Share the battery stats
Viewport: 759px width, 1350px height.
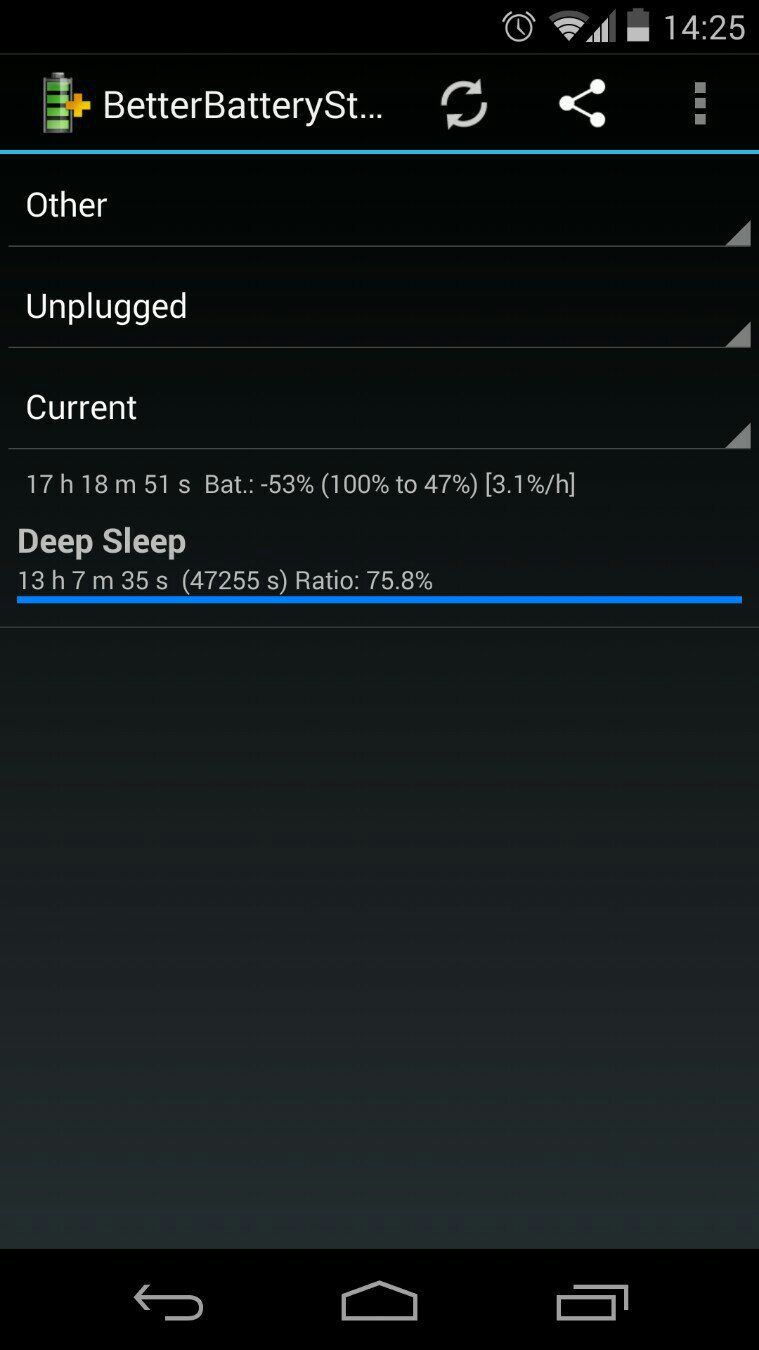582,103
